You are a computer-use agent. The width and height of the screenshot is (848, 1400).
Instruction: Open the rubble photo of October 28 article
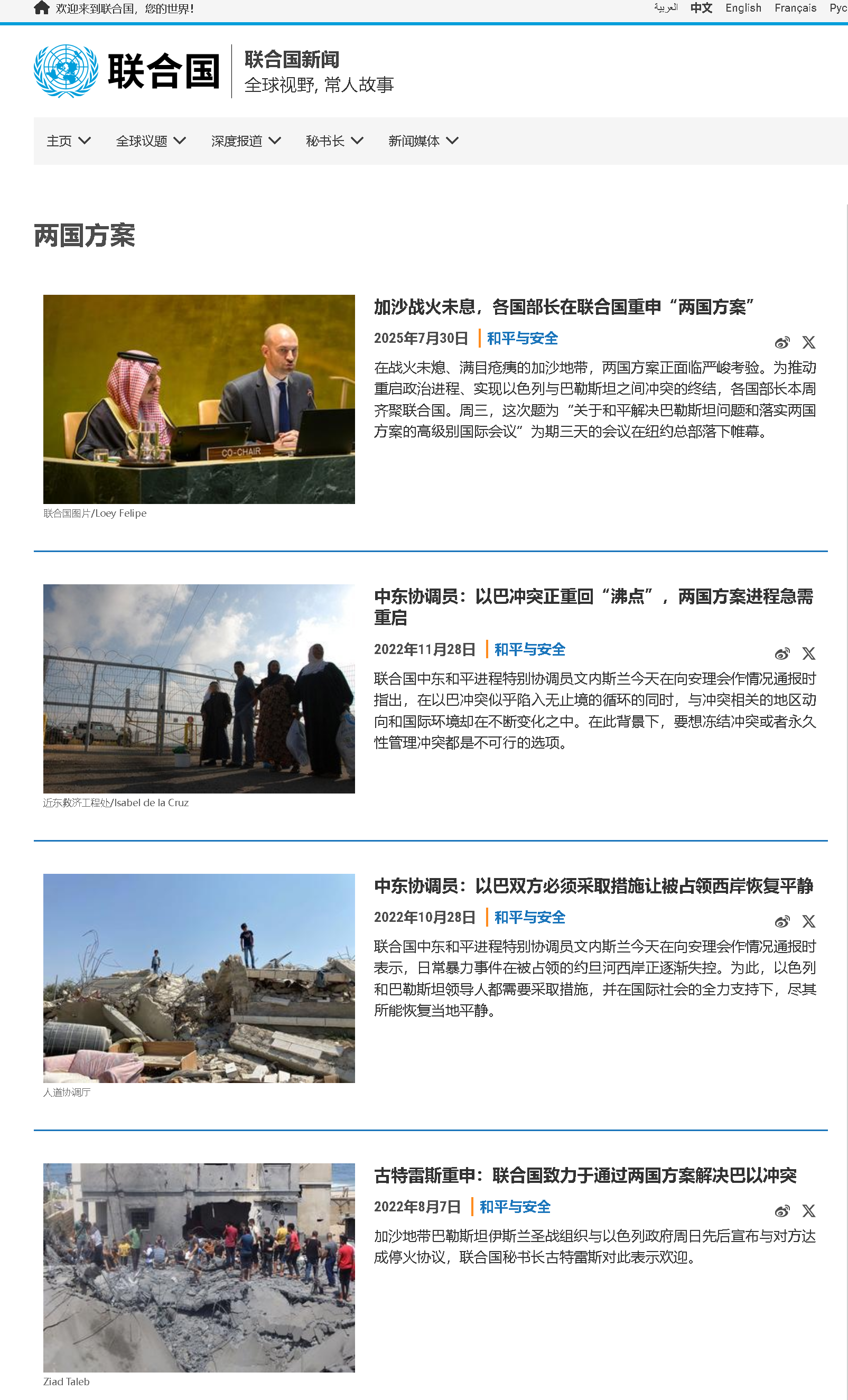click(x=199, y=978)
